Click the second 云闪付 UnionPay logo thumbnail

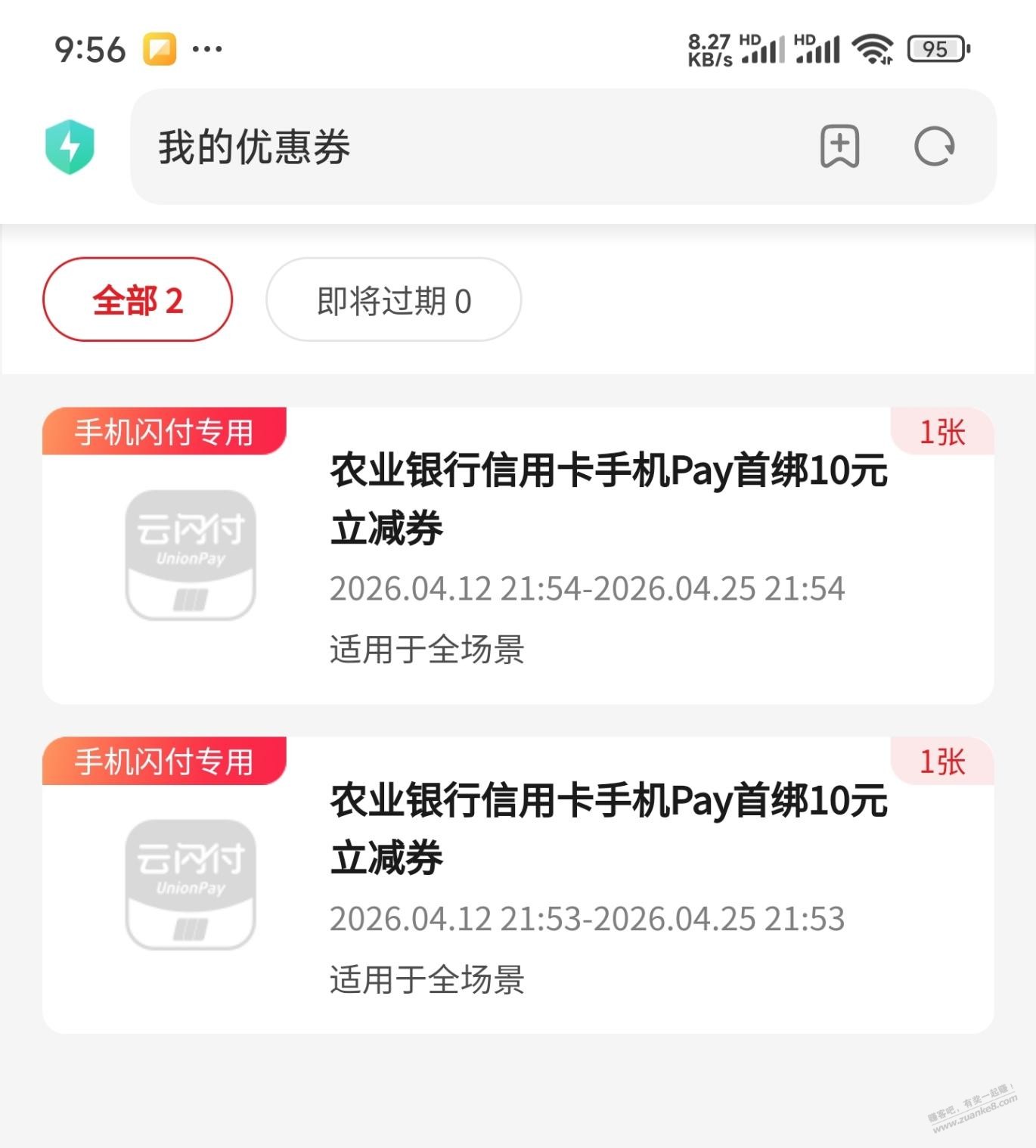189,885
